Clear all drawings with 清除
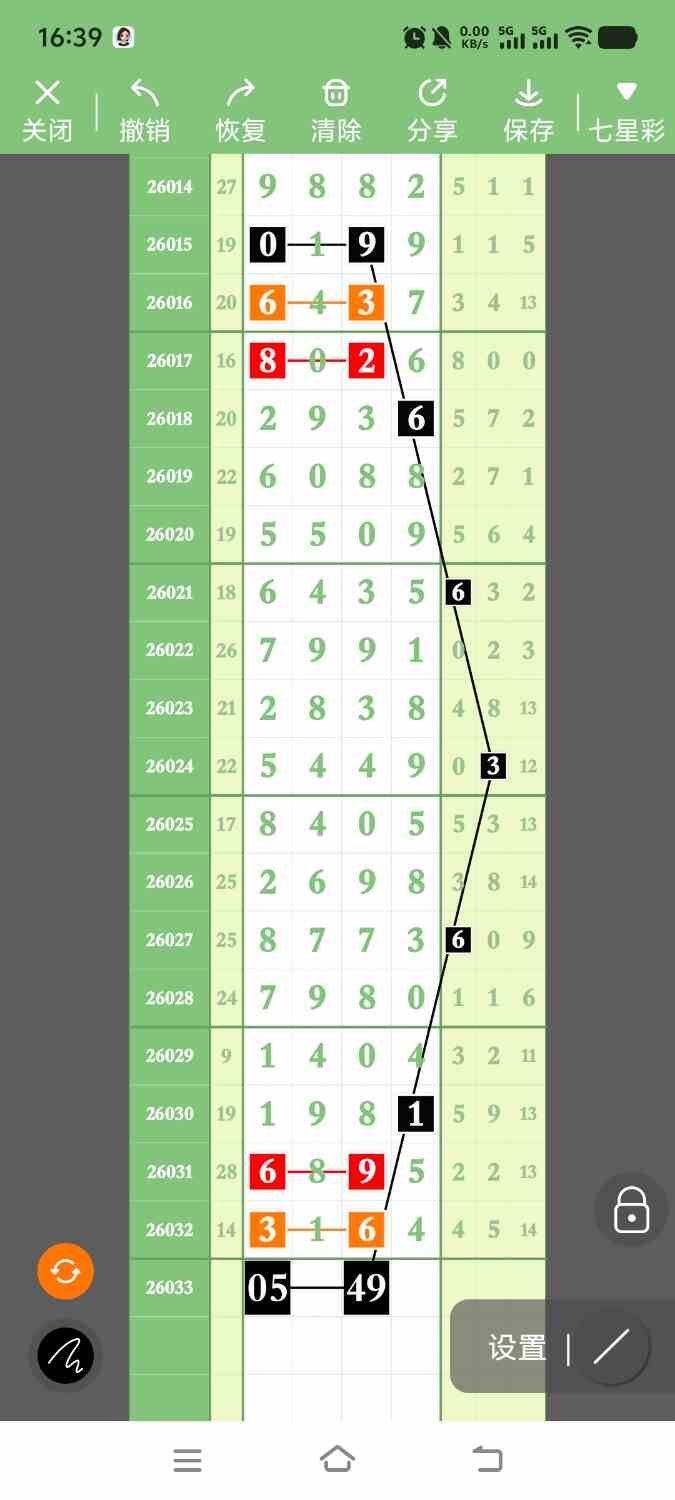 point(336,111)
